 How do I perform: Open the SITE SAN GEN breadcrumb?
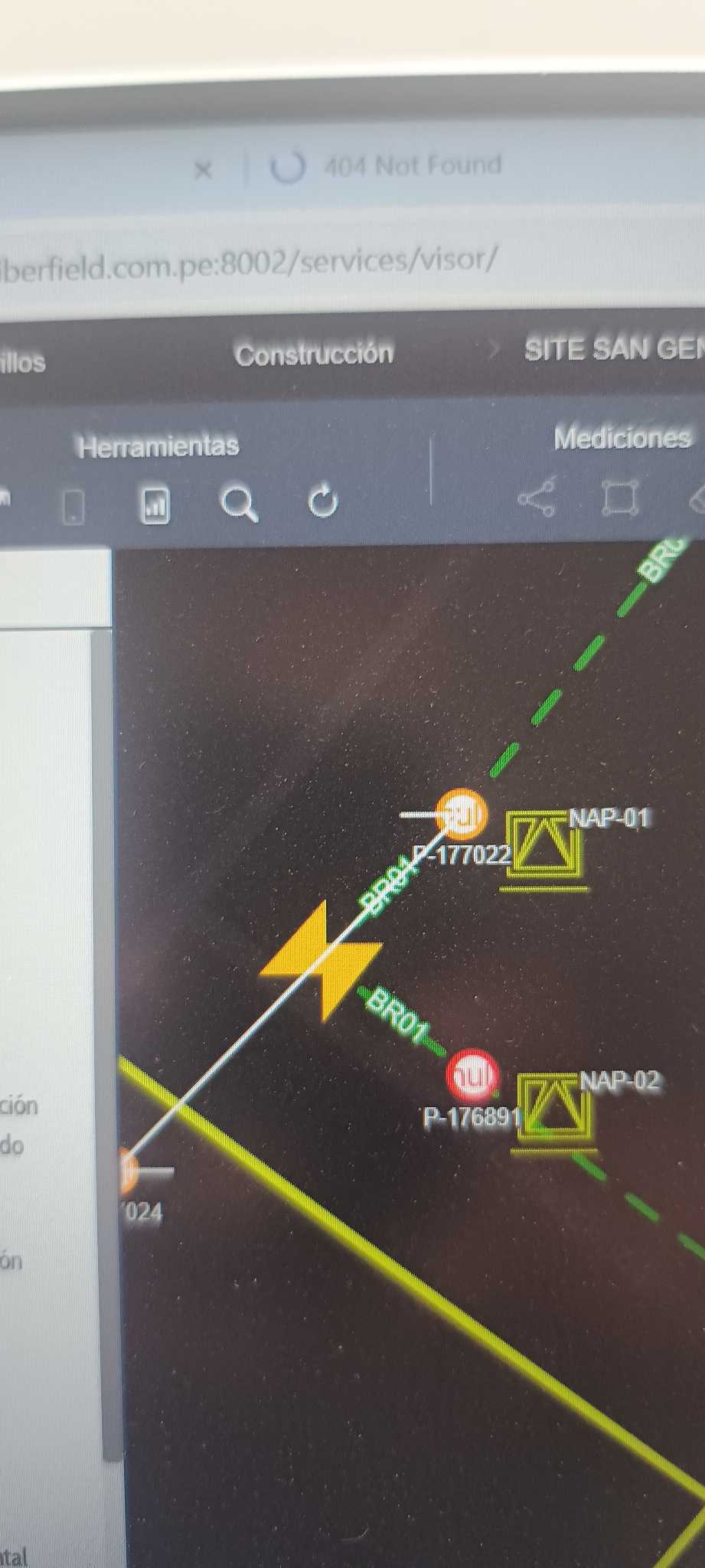[x=614, y=349]
